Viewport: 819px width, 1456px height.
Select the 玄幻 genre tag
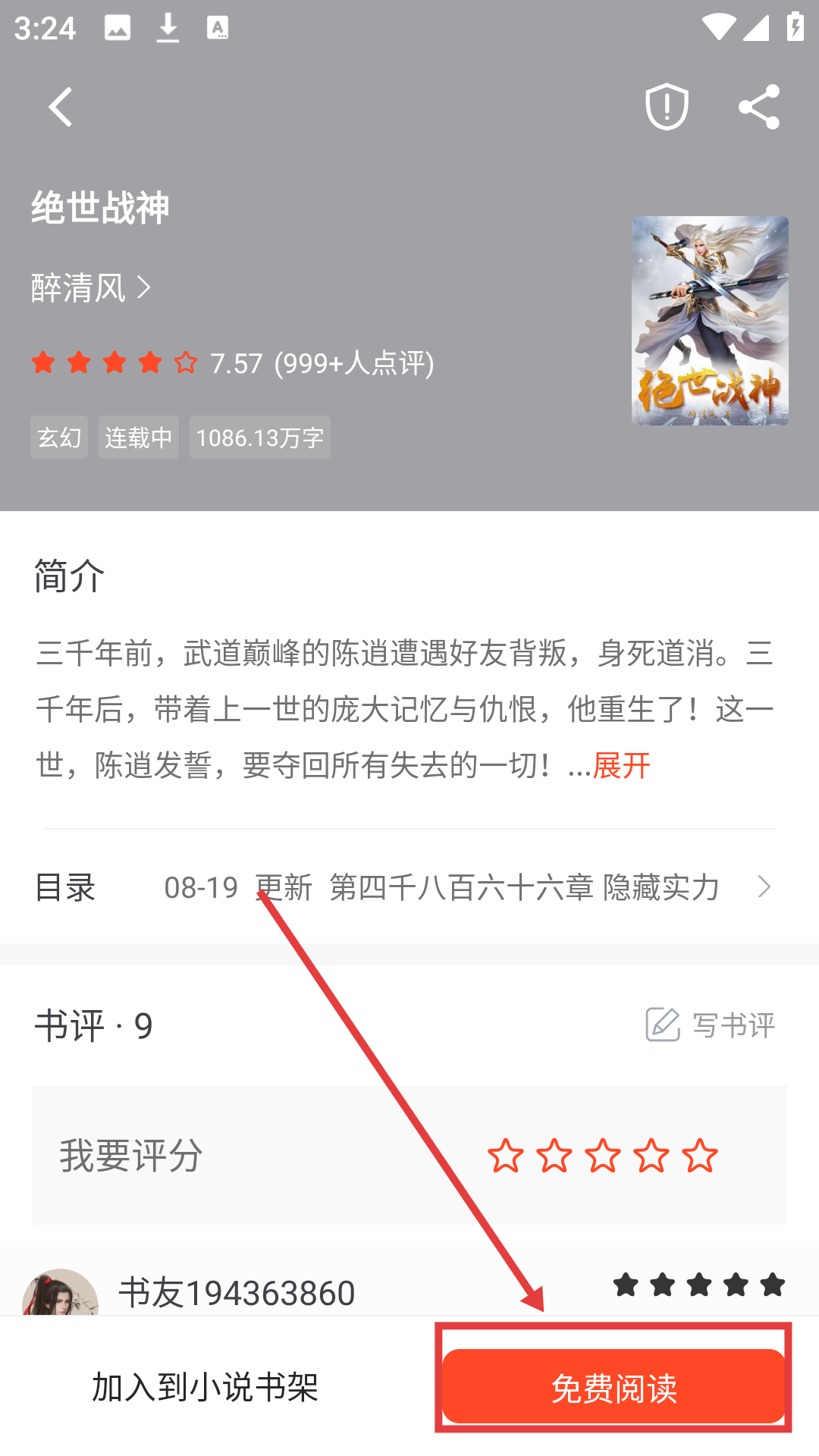click(x=59, y=438)
